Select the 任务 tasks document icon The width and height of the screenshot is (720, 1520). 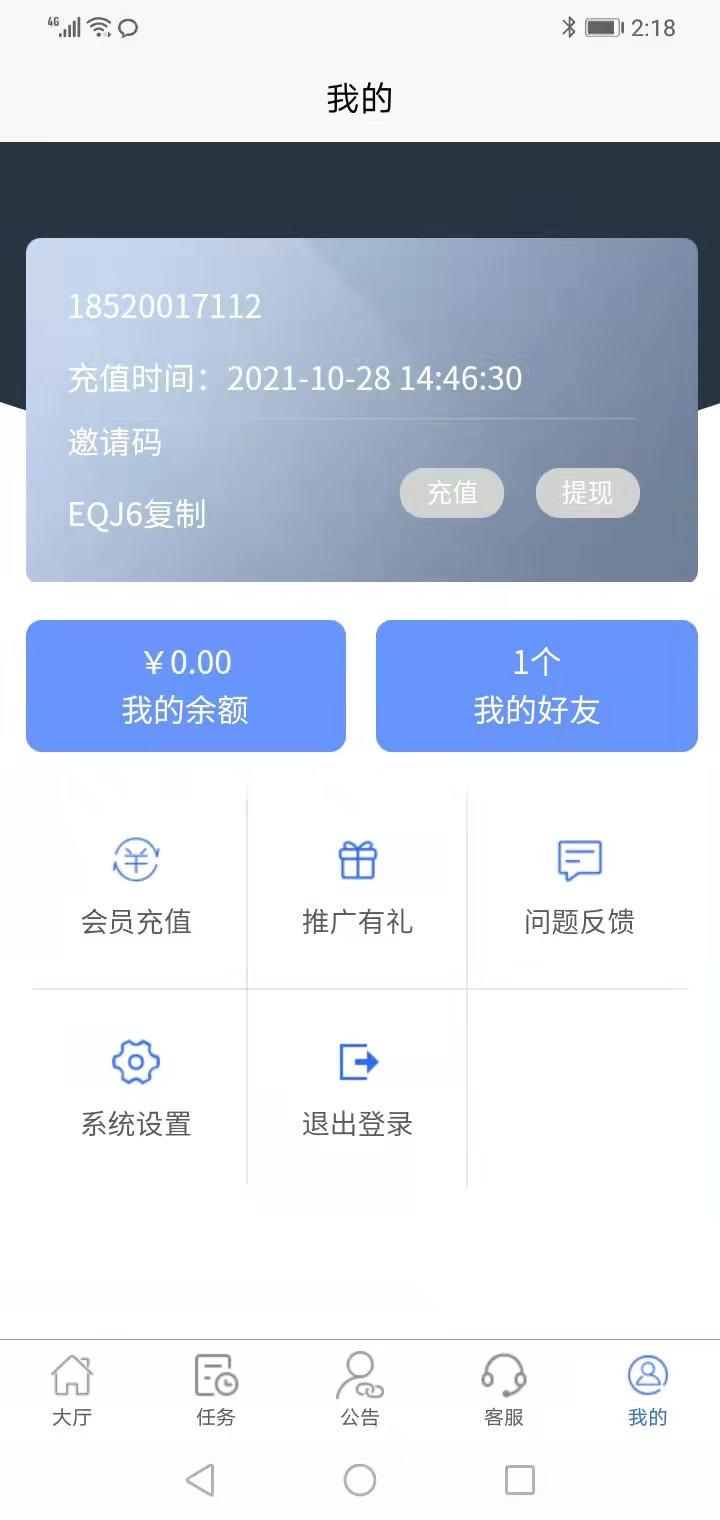click(x=215, y=1377)
